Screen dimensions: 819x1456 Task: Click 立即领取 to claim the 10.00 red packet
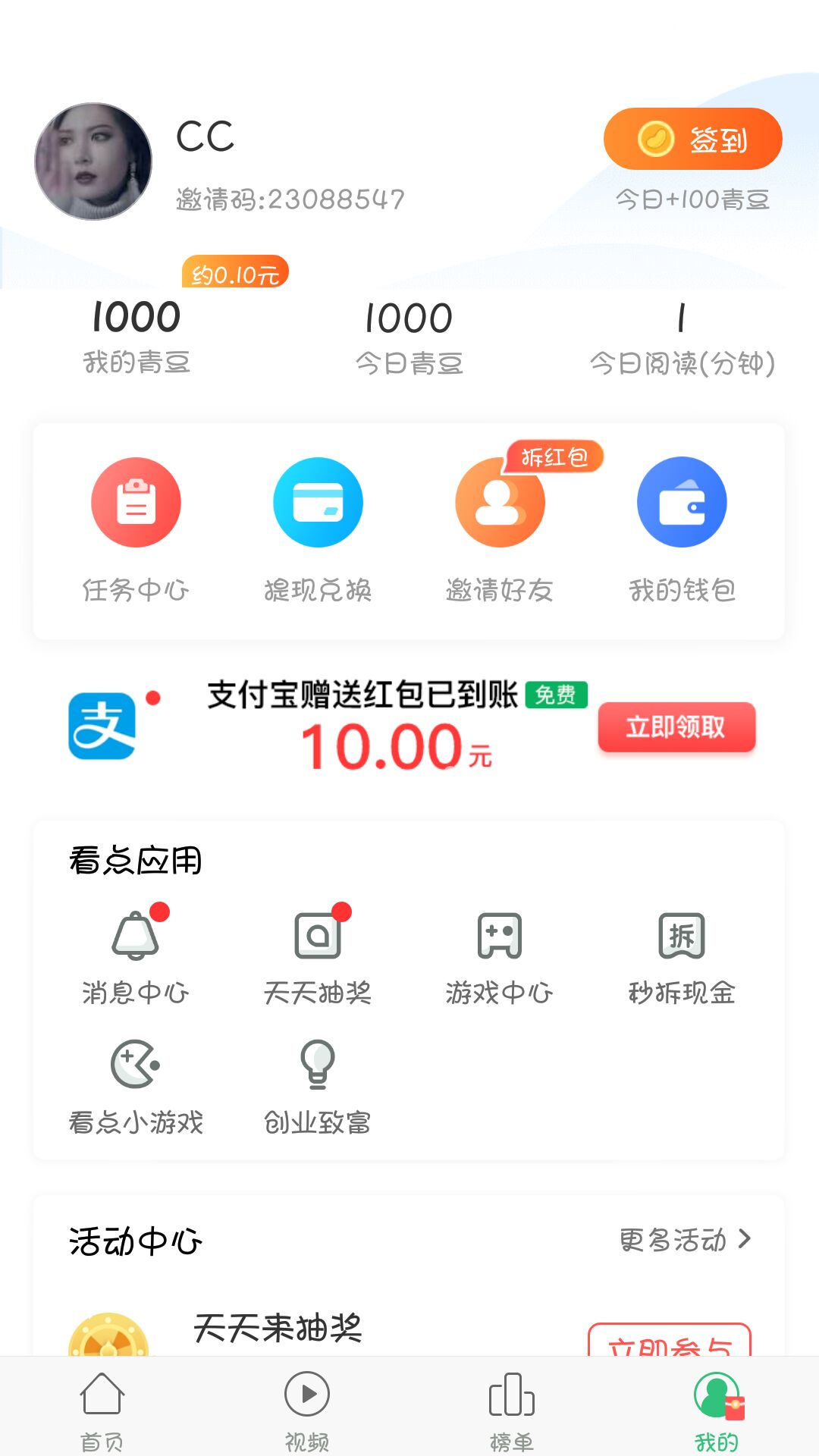[676, 727]
